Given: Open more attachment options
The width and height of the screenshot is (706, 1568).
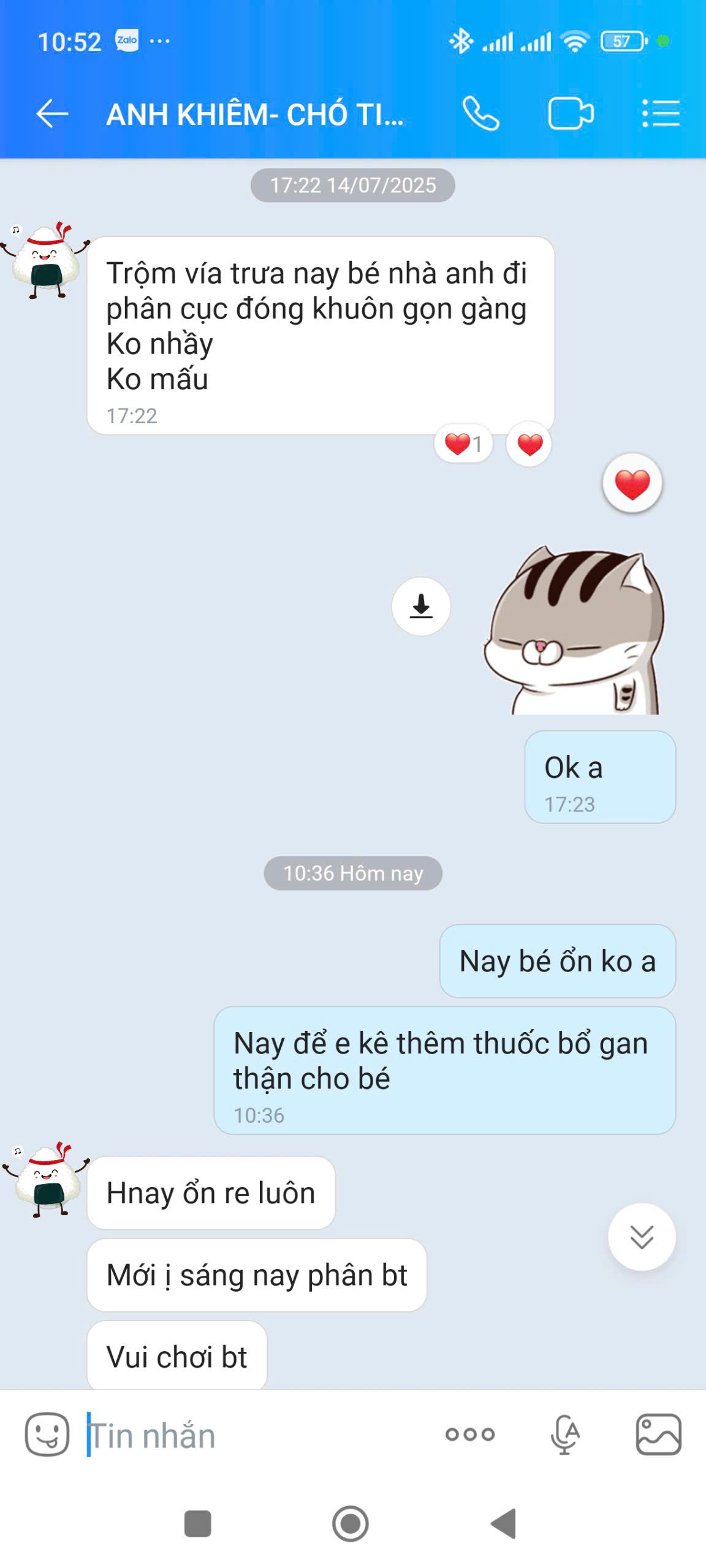Looking at the screenshot, I should (470, 1434).
